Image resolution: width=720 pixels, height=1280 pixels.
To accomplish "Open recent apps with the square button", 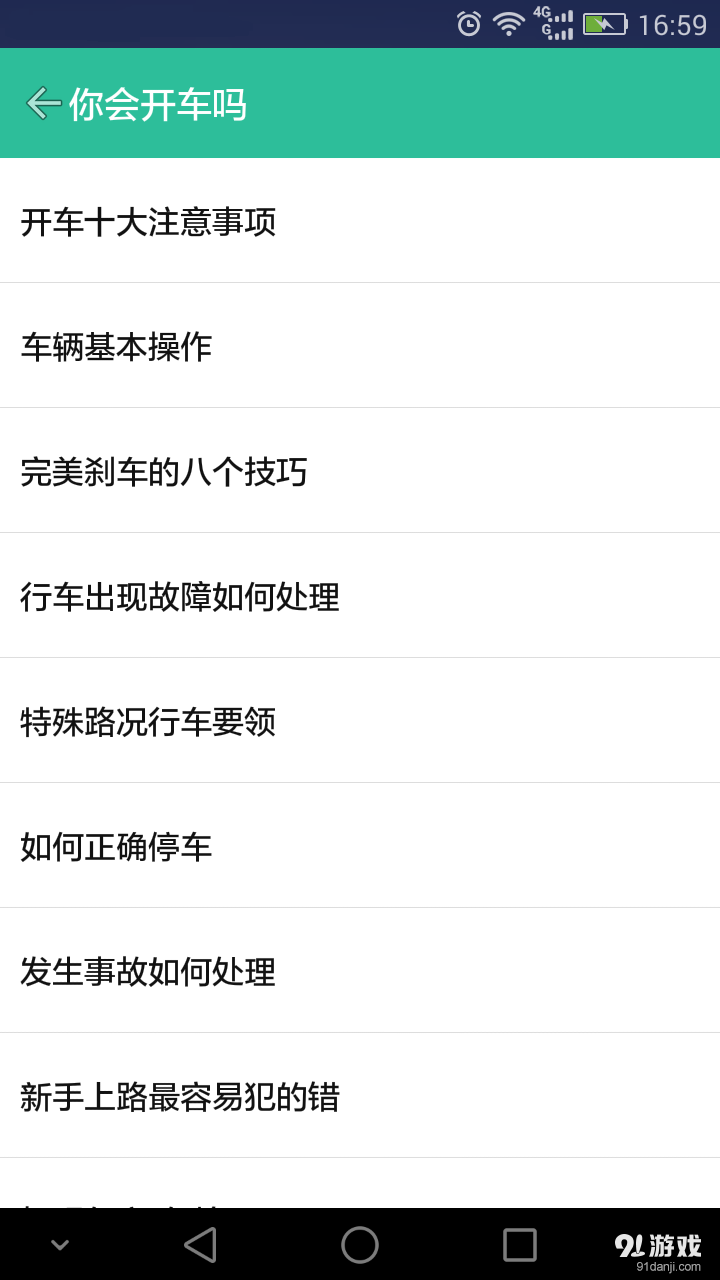I will click(519, 1243).
